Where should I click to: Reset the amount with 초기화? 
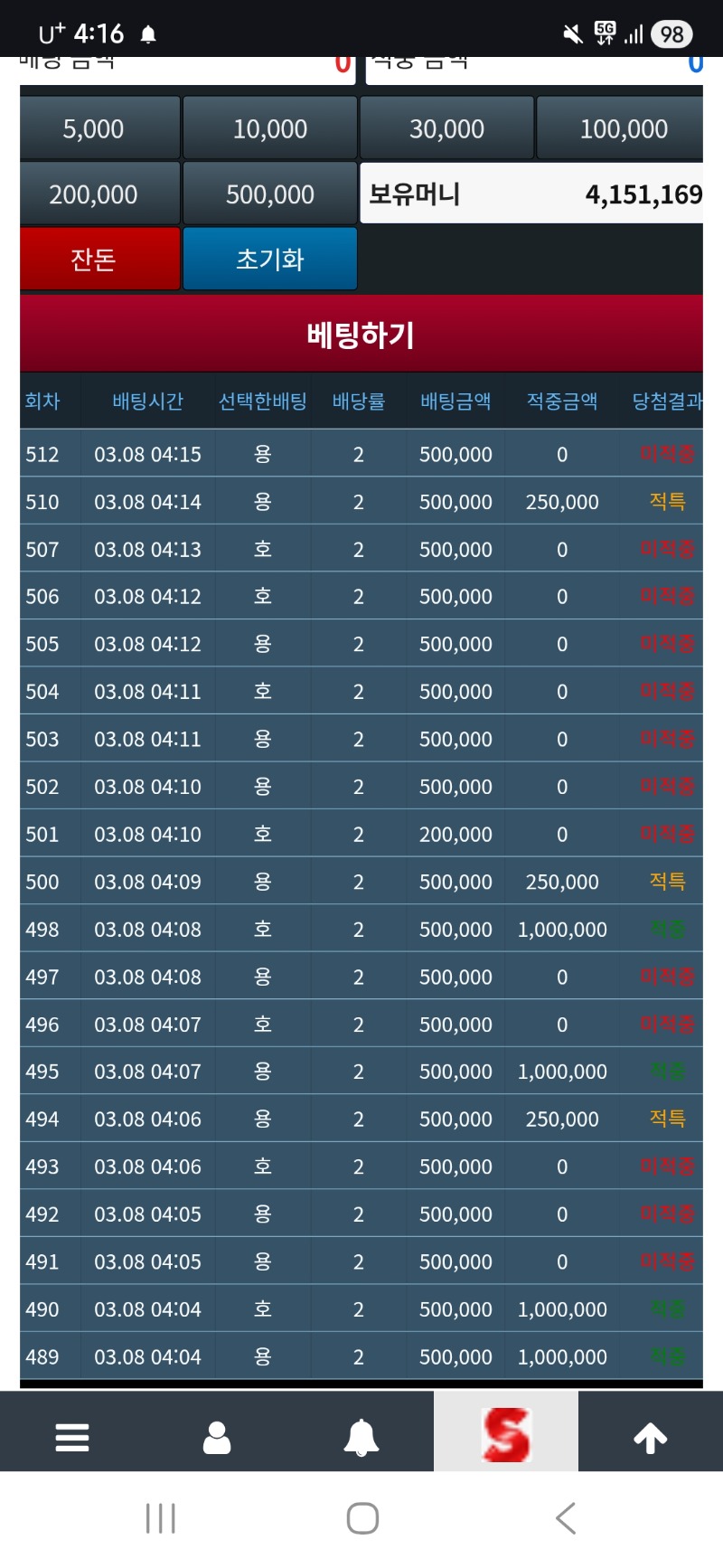269,260
